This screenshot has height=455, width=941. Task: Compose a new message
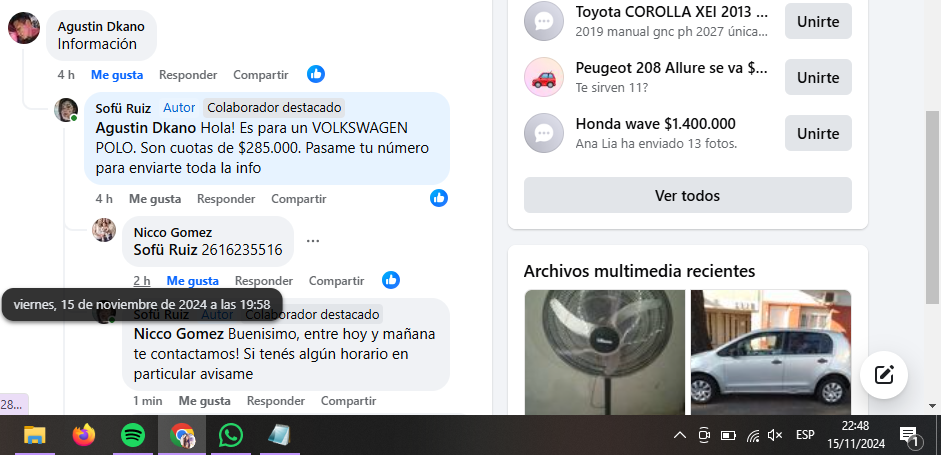pos(884,375)
